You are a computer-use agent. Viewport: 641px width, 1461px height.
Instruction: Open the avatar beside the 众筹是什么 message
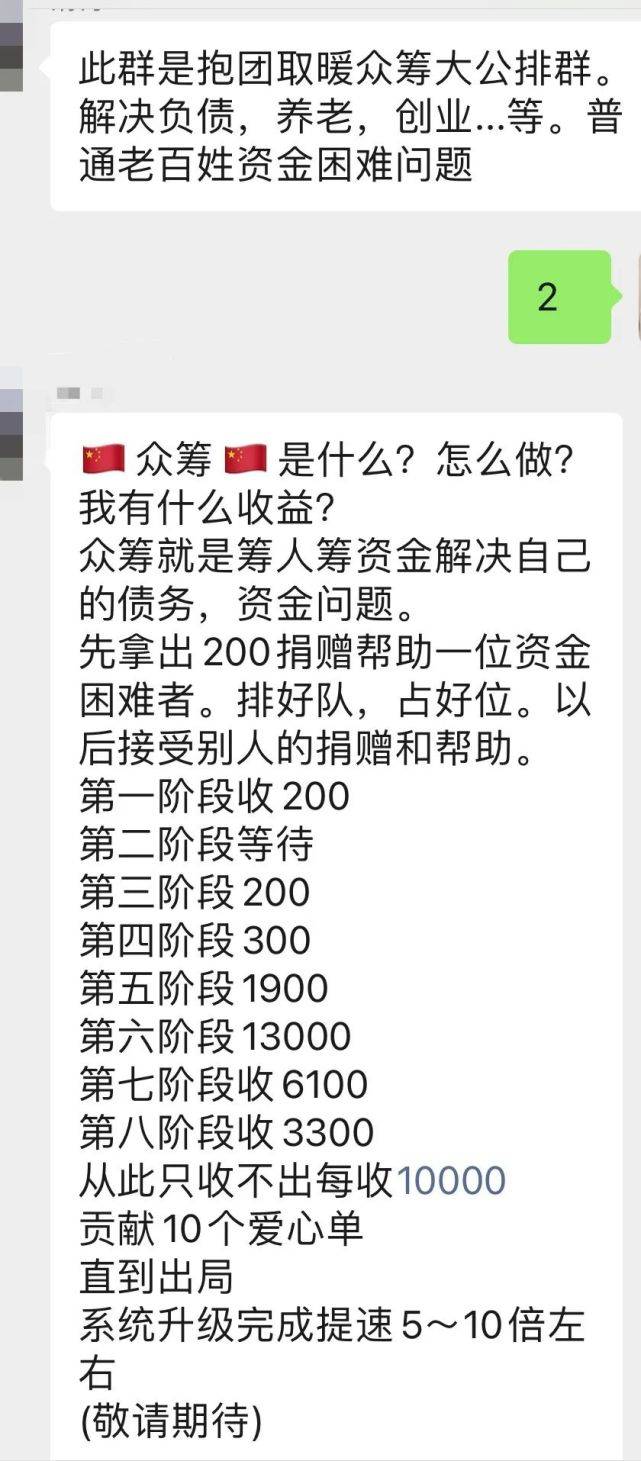coord(10,424)
